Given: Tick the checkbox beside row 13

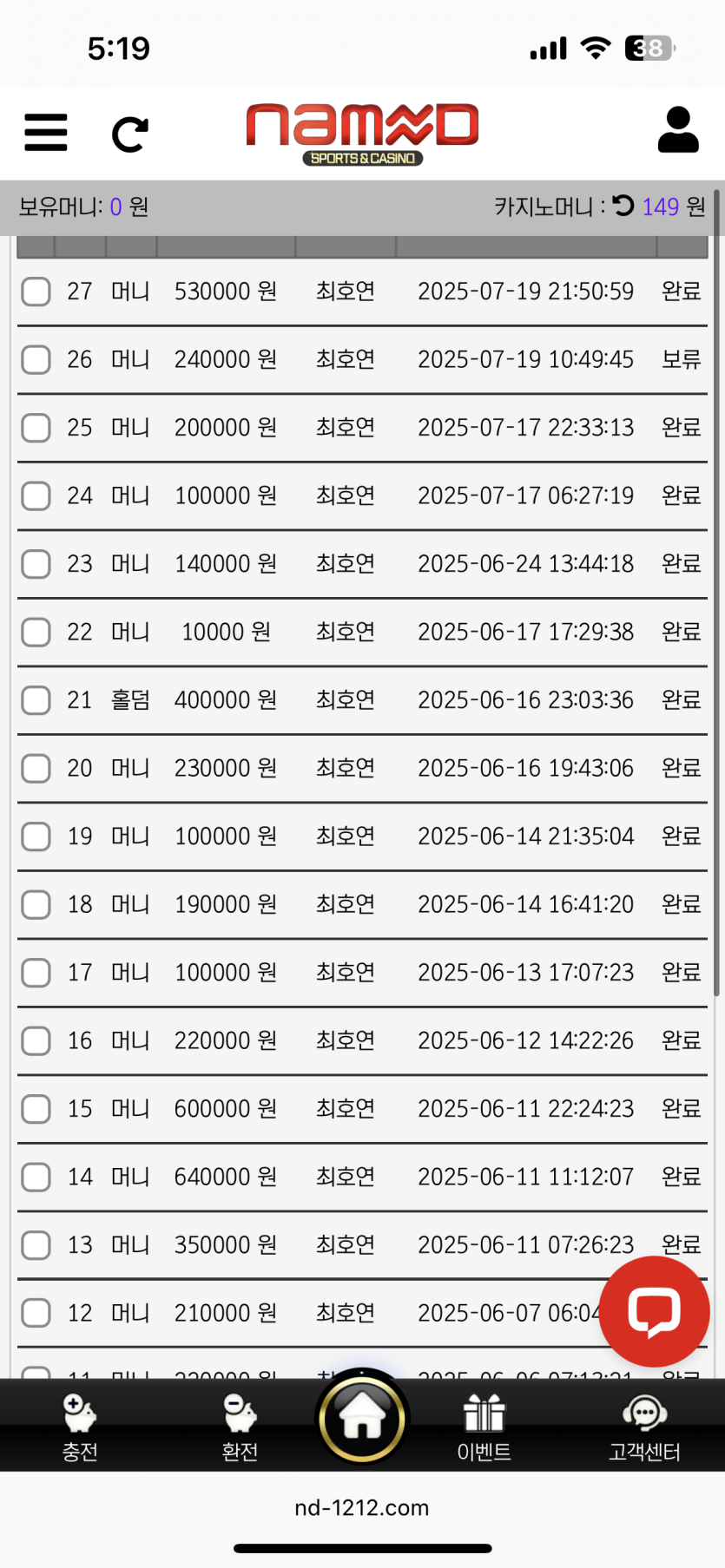Looking at the screenshot, I should (36, 1245).
